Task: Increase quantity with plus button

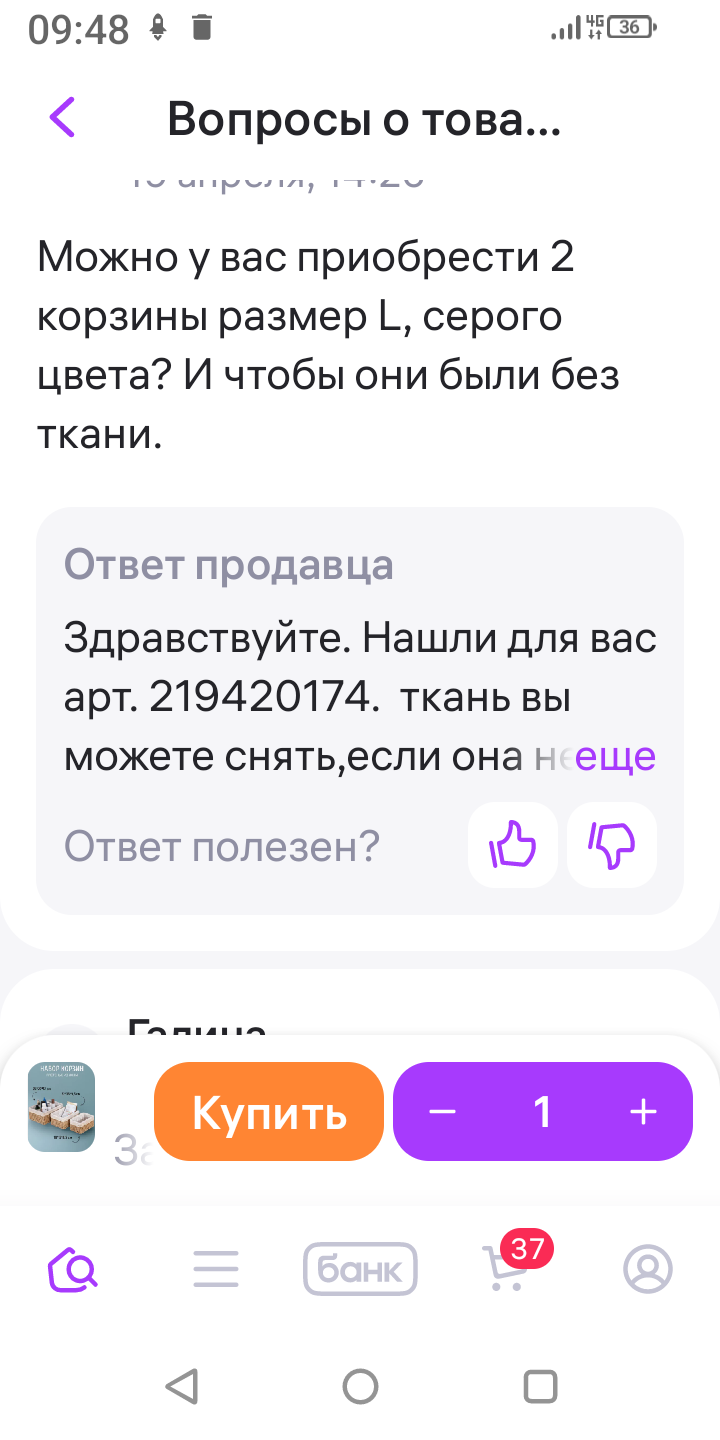Action: point(643,1112)
